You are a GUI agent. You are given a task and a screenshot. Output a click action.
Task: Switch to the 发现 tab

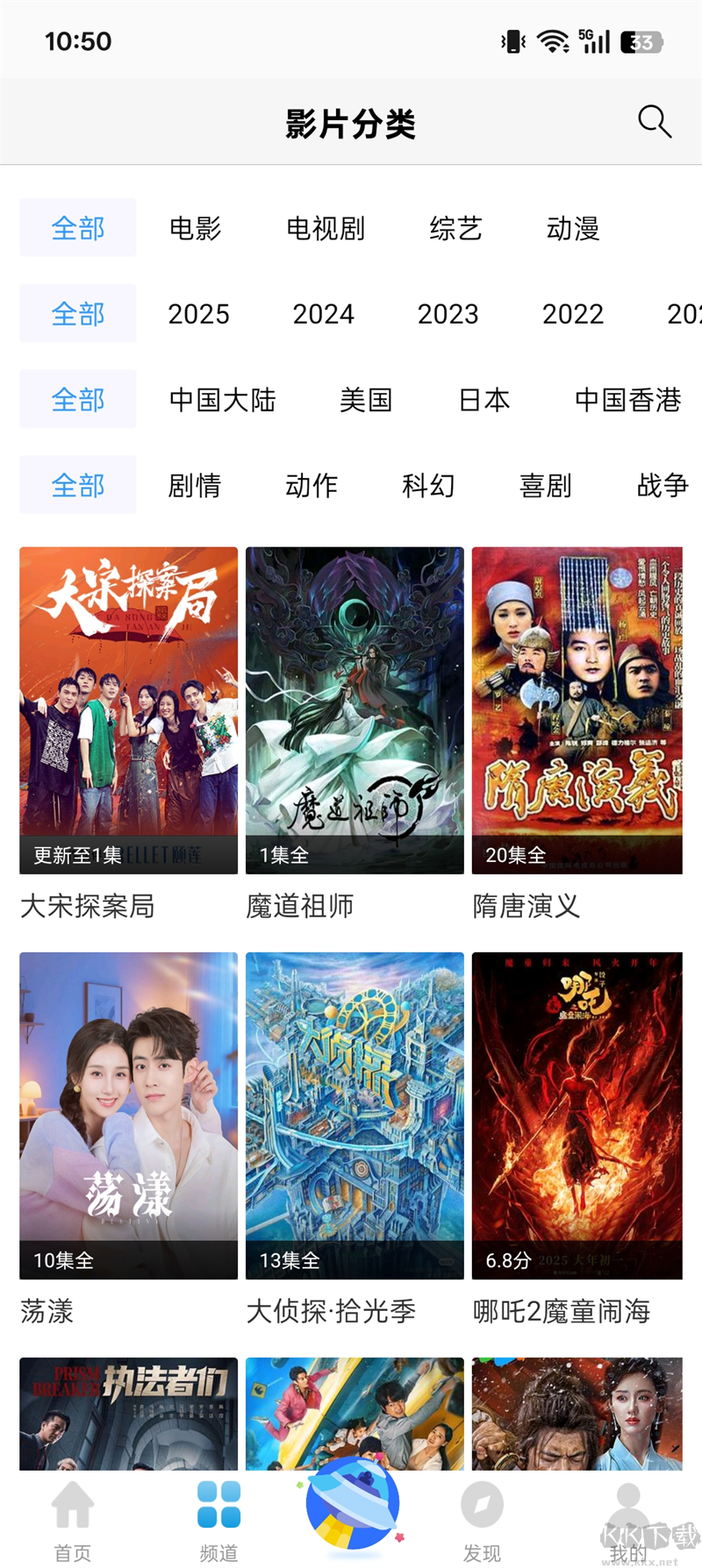pyautogui.click(x=482, y=1521)
